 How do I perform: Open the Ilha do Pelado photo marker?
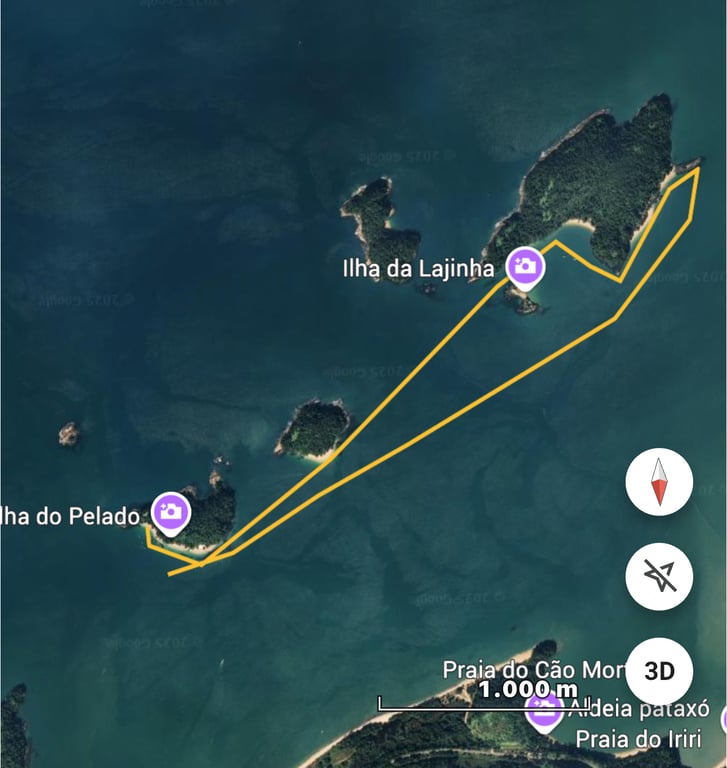[x=171, y=512]
